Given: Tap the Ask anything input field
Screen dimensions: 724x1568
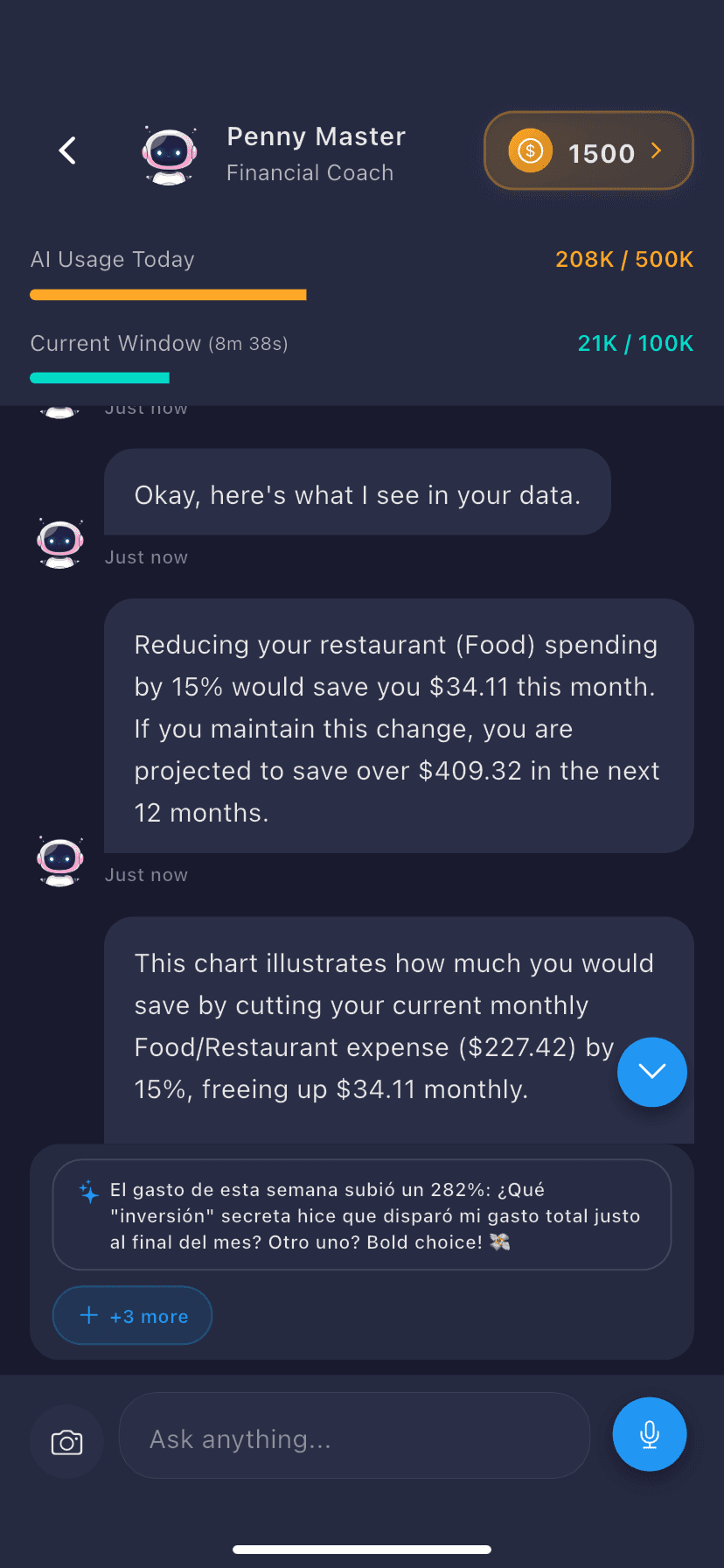Looking at the screenshot, I should 354,1438.
